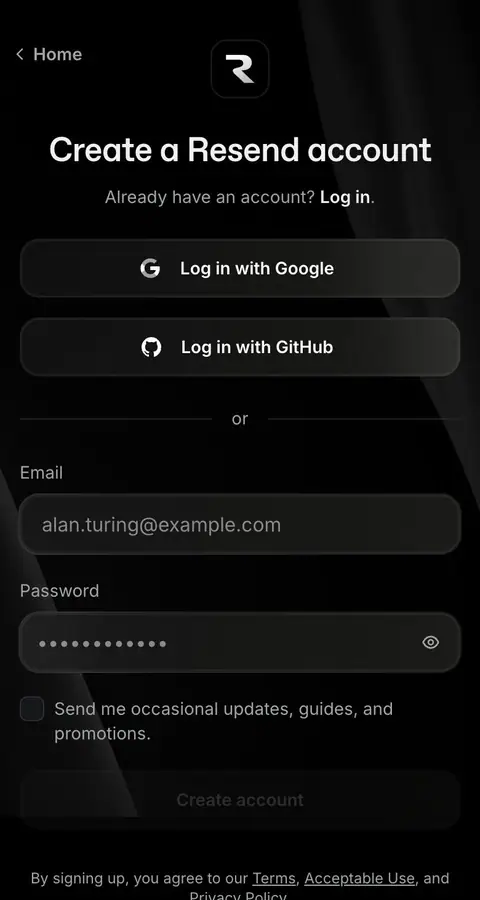Open the Log in link

point(344,197)
